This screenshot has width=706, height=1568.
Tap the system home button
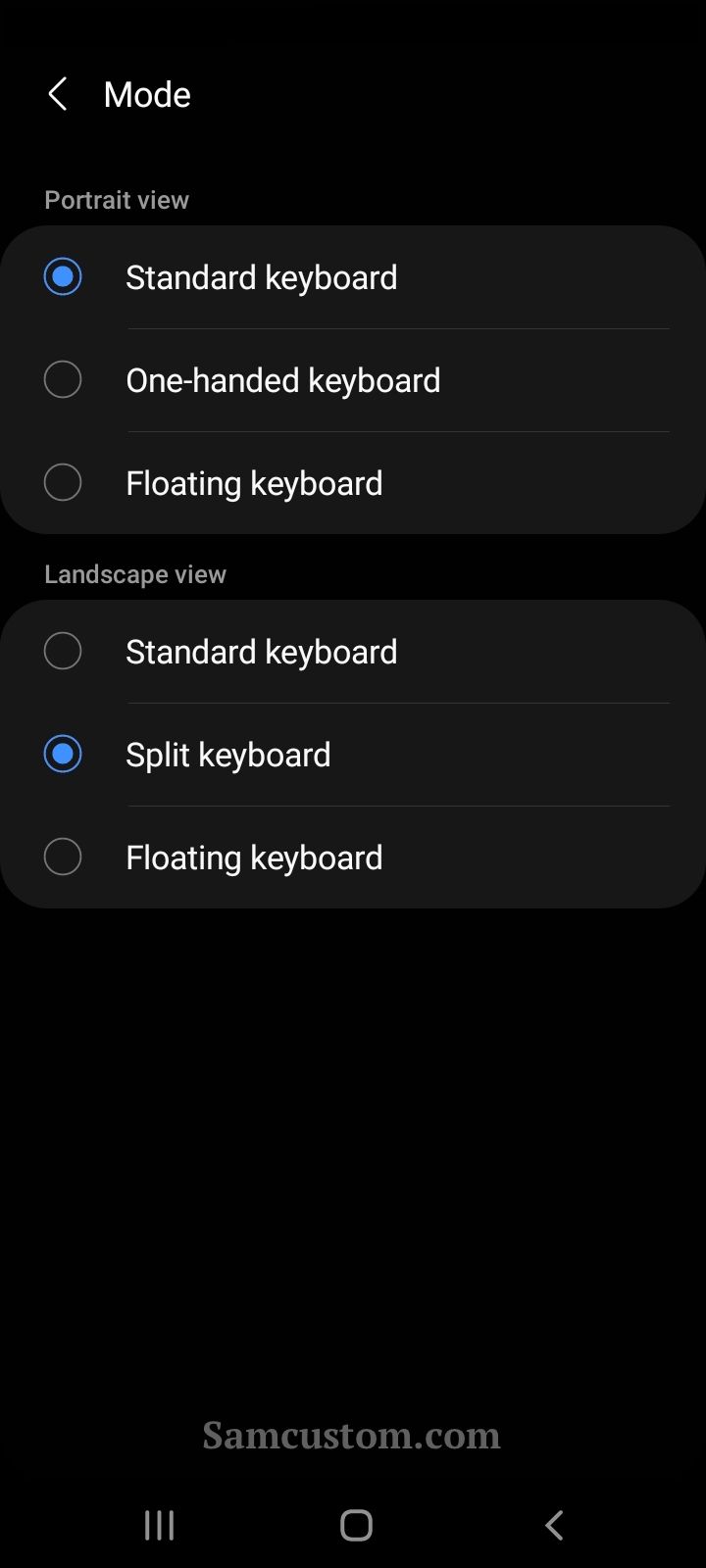click(x=356, y=1525)
